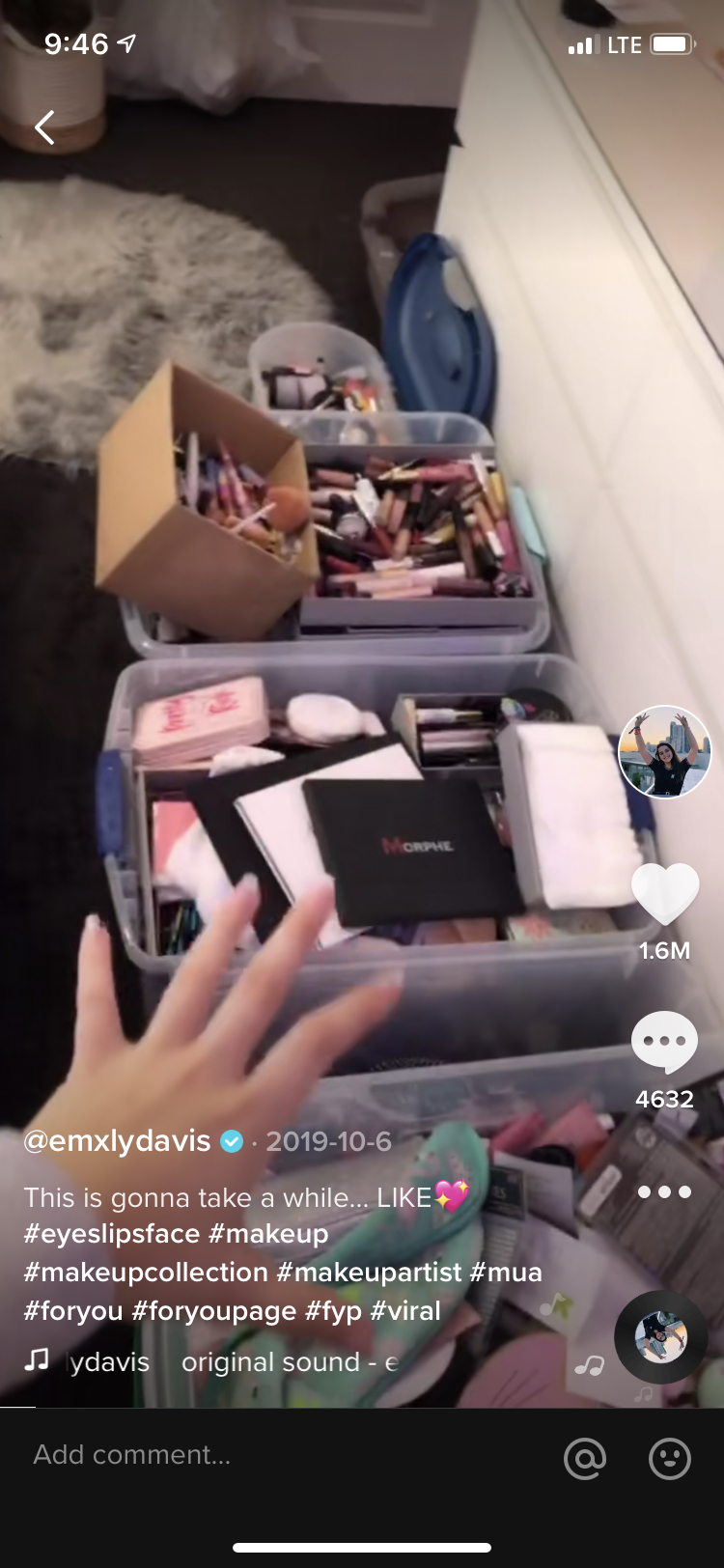Go back using the top-left arrow
The image size is (724, 1568).
coord(44,127)
